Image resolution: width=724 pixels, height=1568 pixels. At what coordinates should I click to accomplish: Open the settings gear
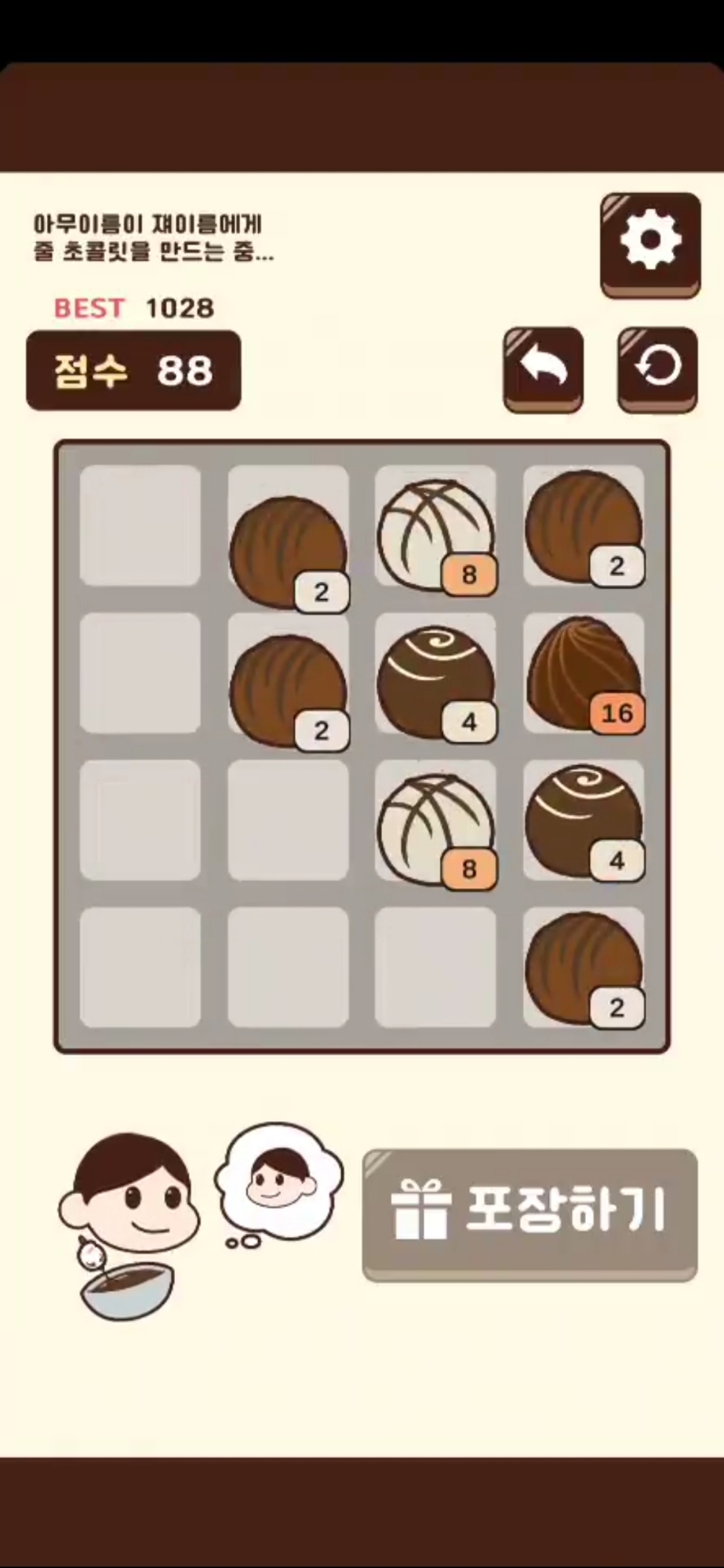(x=650, y=241)
